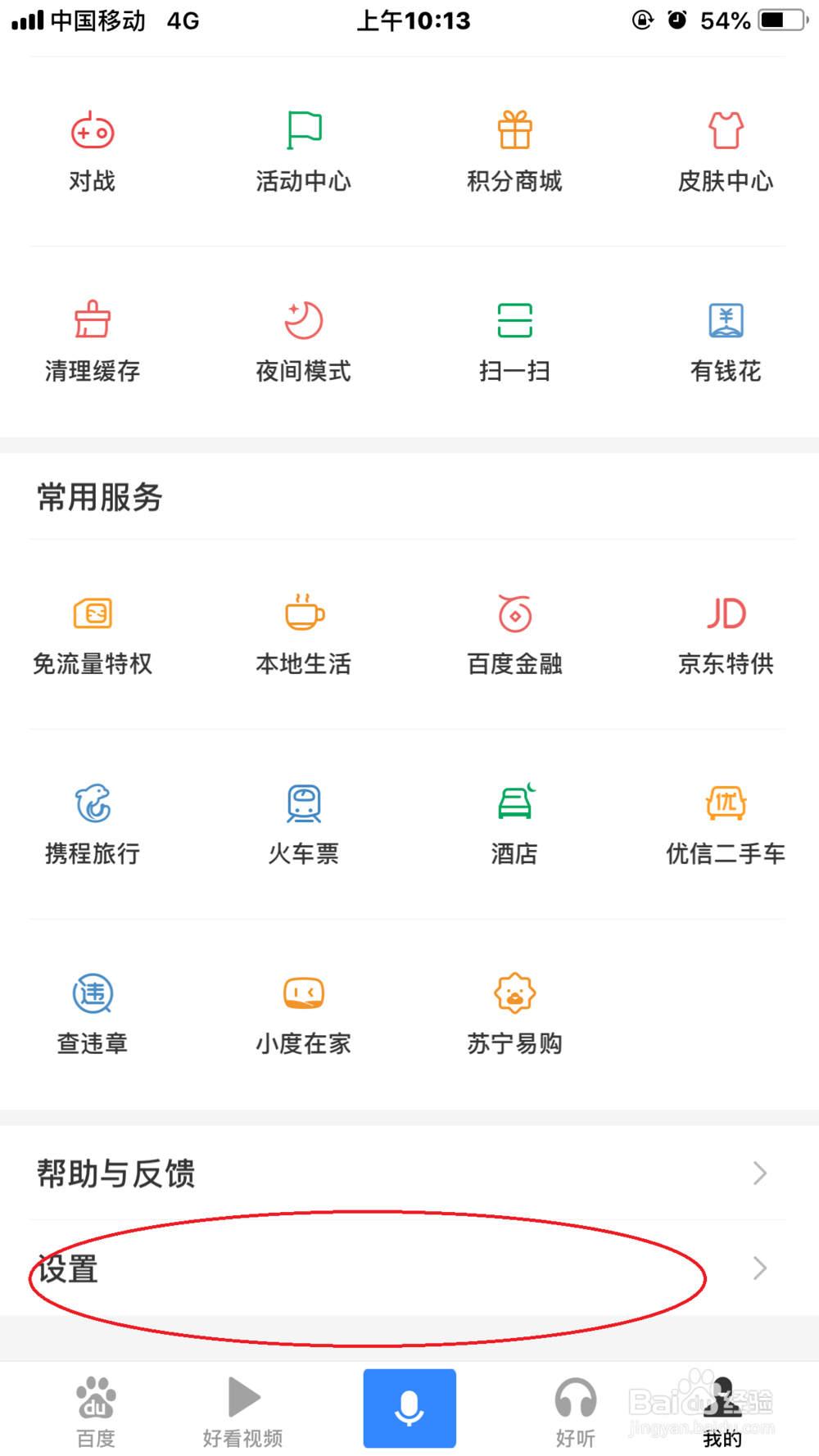
Task: Tap the 清理缓存 clear cache shortcut
Action: [93, 341]
